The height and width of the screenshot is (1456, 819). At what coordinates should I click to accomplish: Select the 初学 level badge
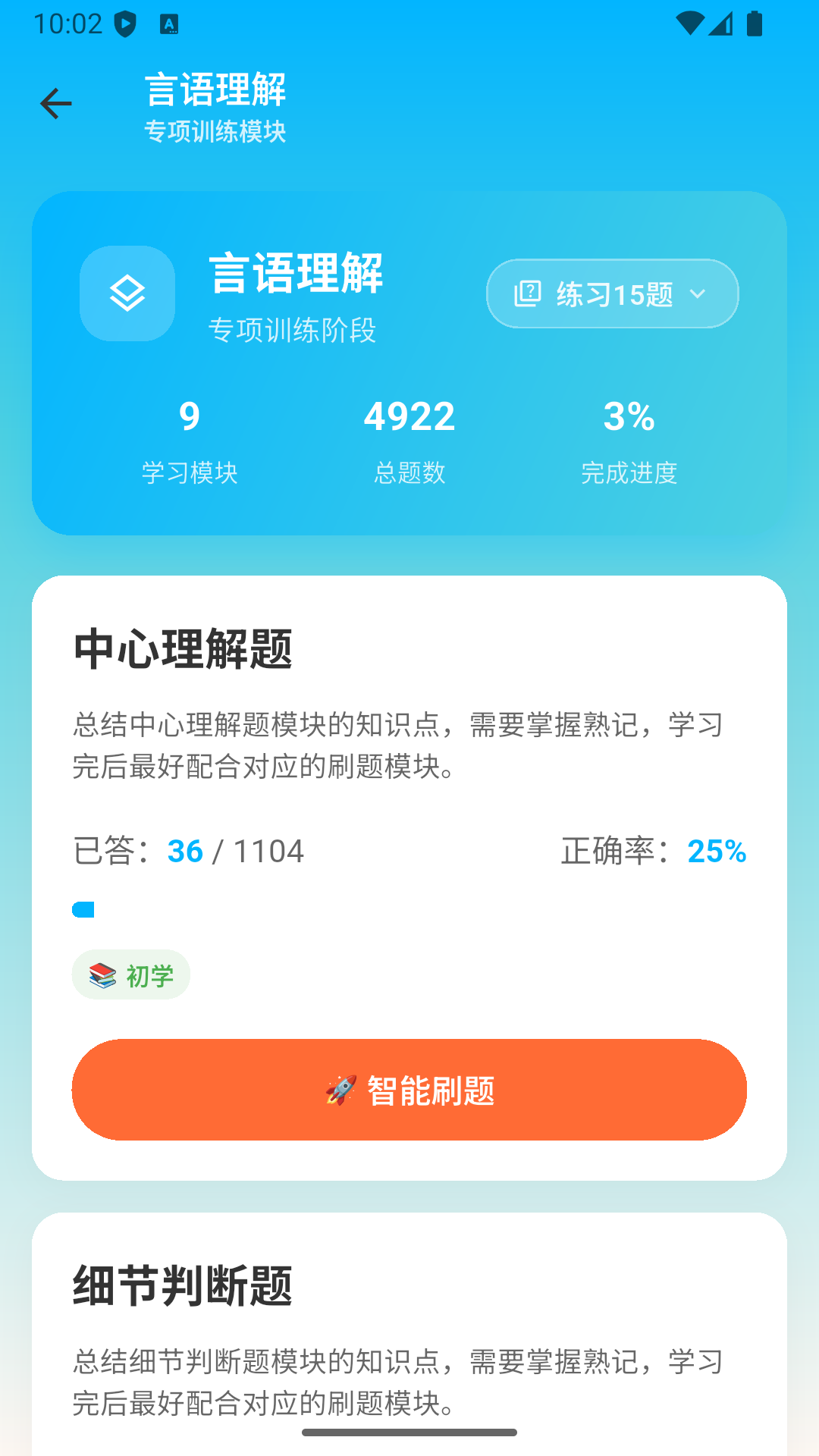pos(130,975)
